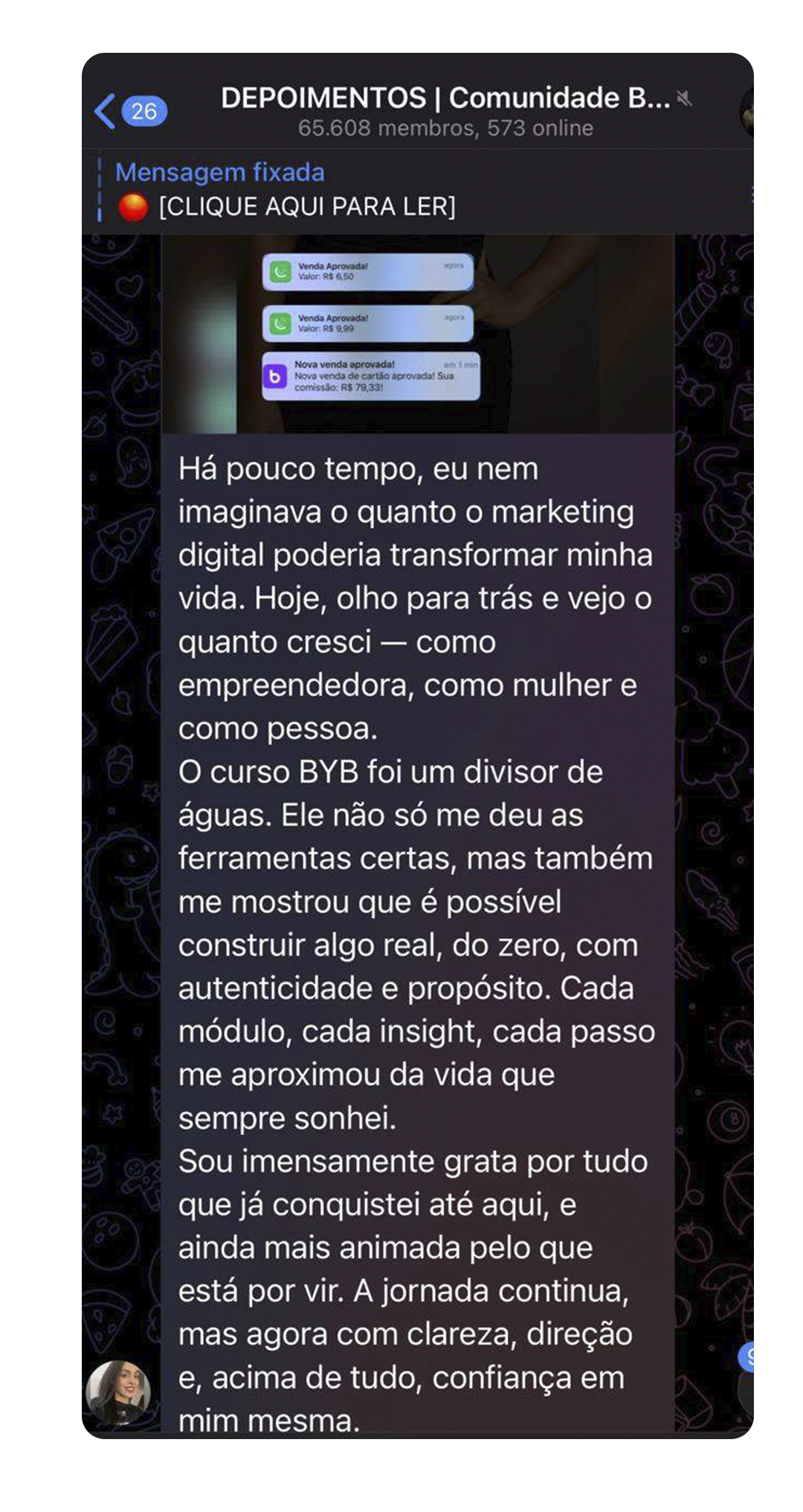This screenshot has height=1512, width=803.
Task: Open DEPOIMENTOS group info from the title
Action: [445, 110]
